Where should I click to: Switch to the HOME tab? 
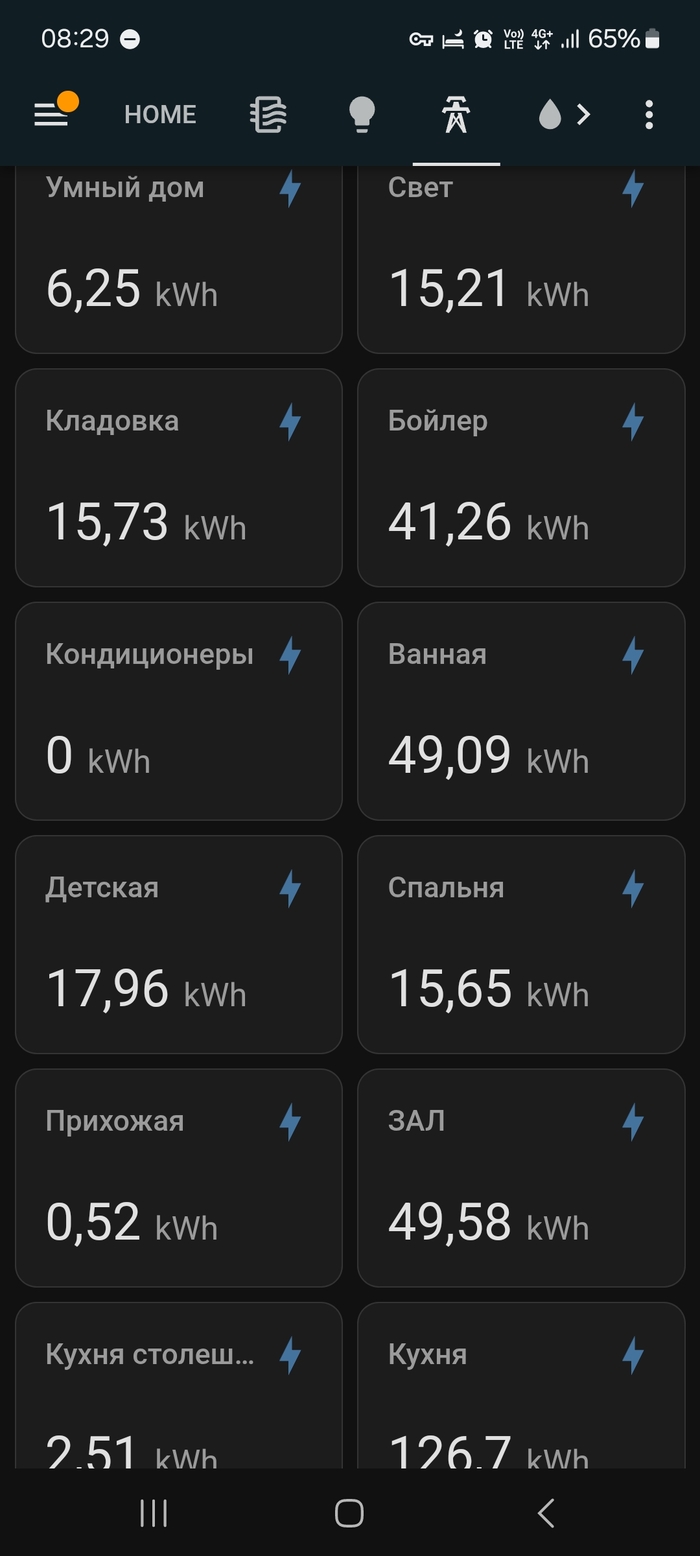point(160,115)
